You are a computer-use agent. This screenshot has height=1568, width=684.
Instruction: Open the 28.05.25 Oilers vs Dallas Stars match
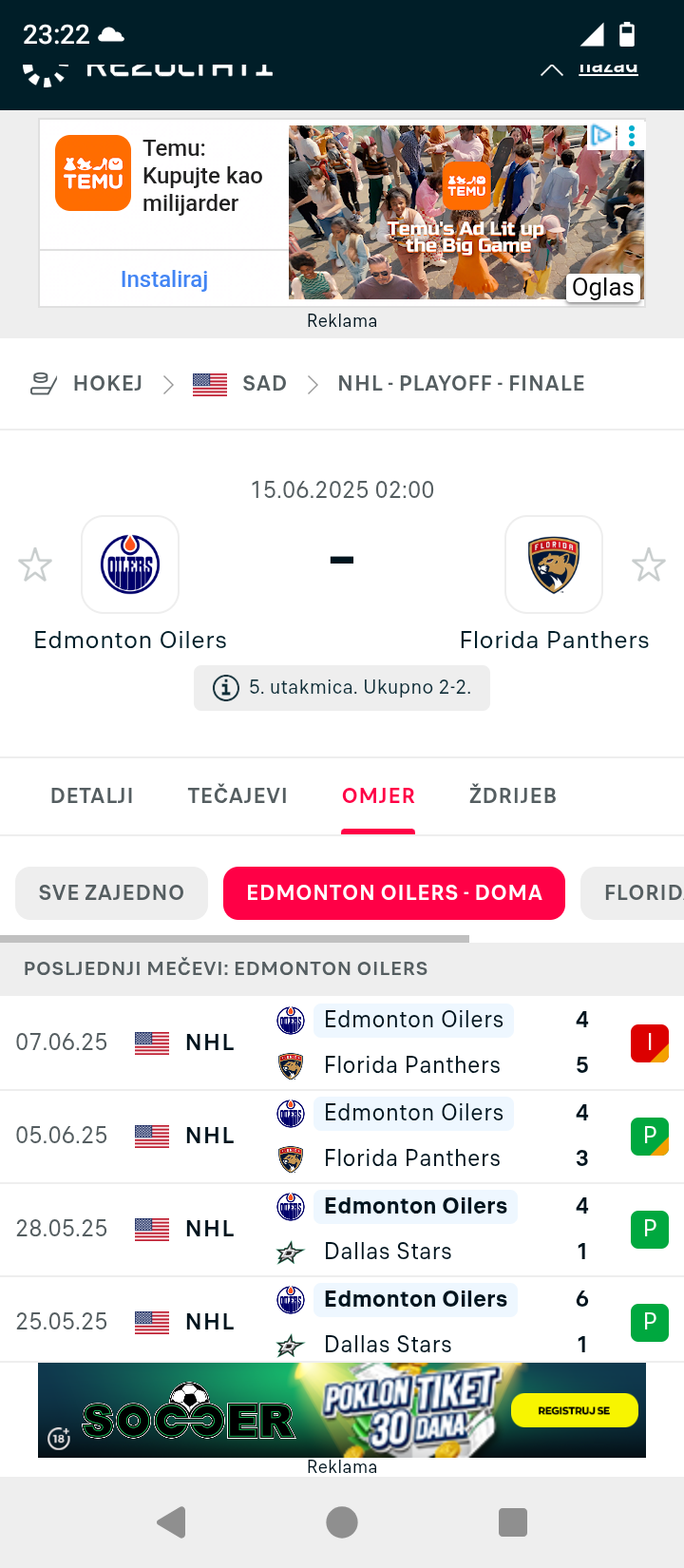342,1229
